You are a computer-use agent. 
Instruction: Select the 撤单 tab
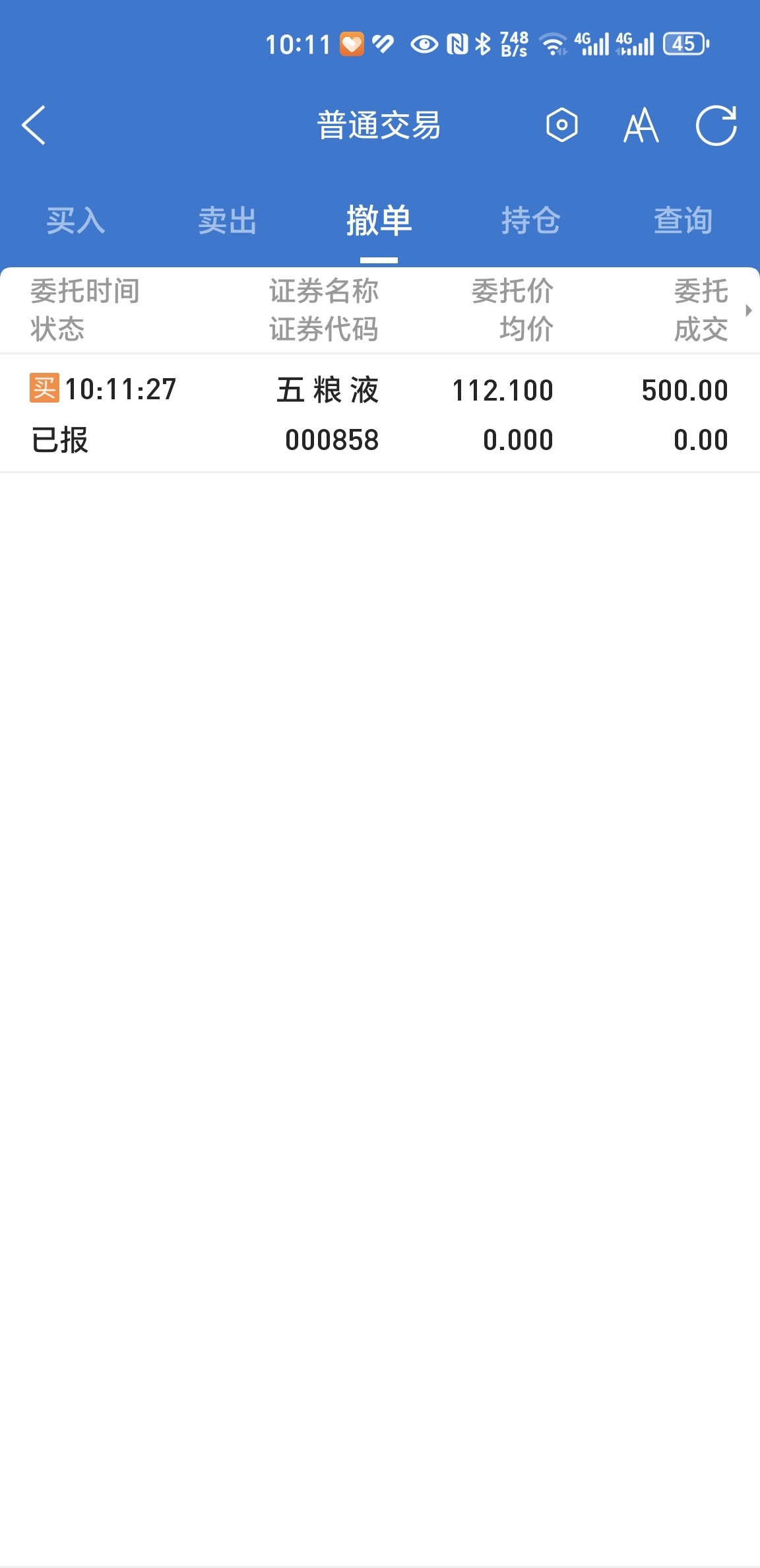[x=379, y=220]
